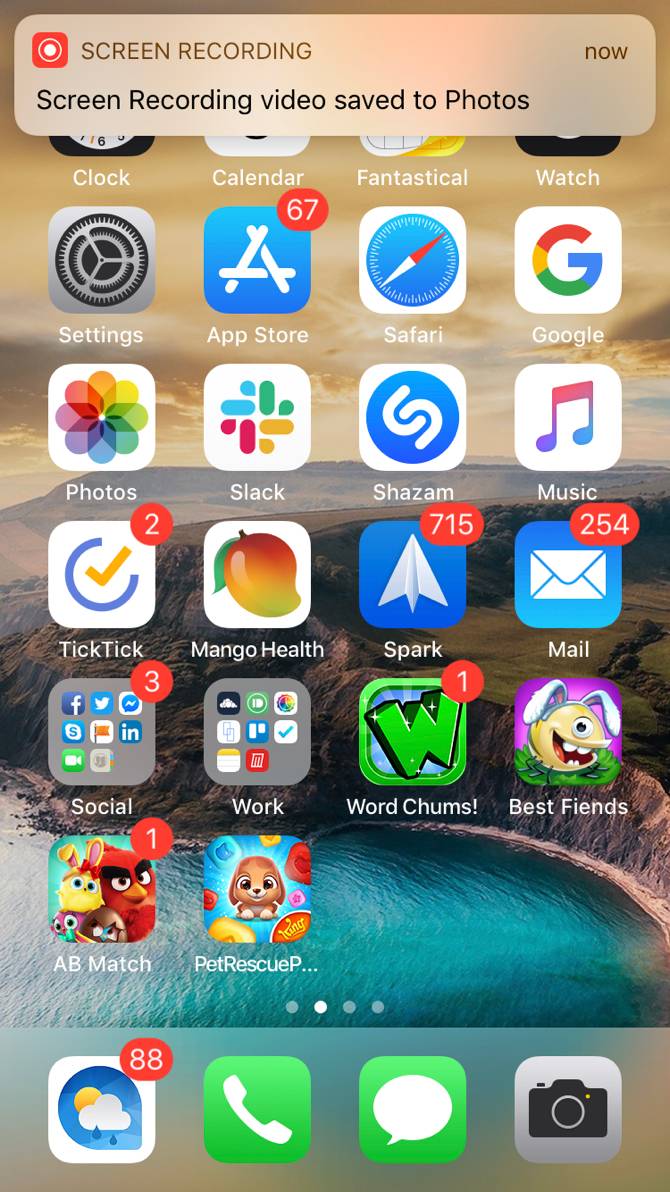Launch TickTick
The height and width of the screenshot is (1192, 670).
pyautogui.click(x=101, y=574)
